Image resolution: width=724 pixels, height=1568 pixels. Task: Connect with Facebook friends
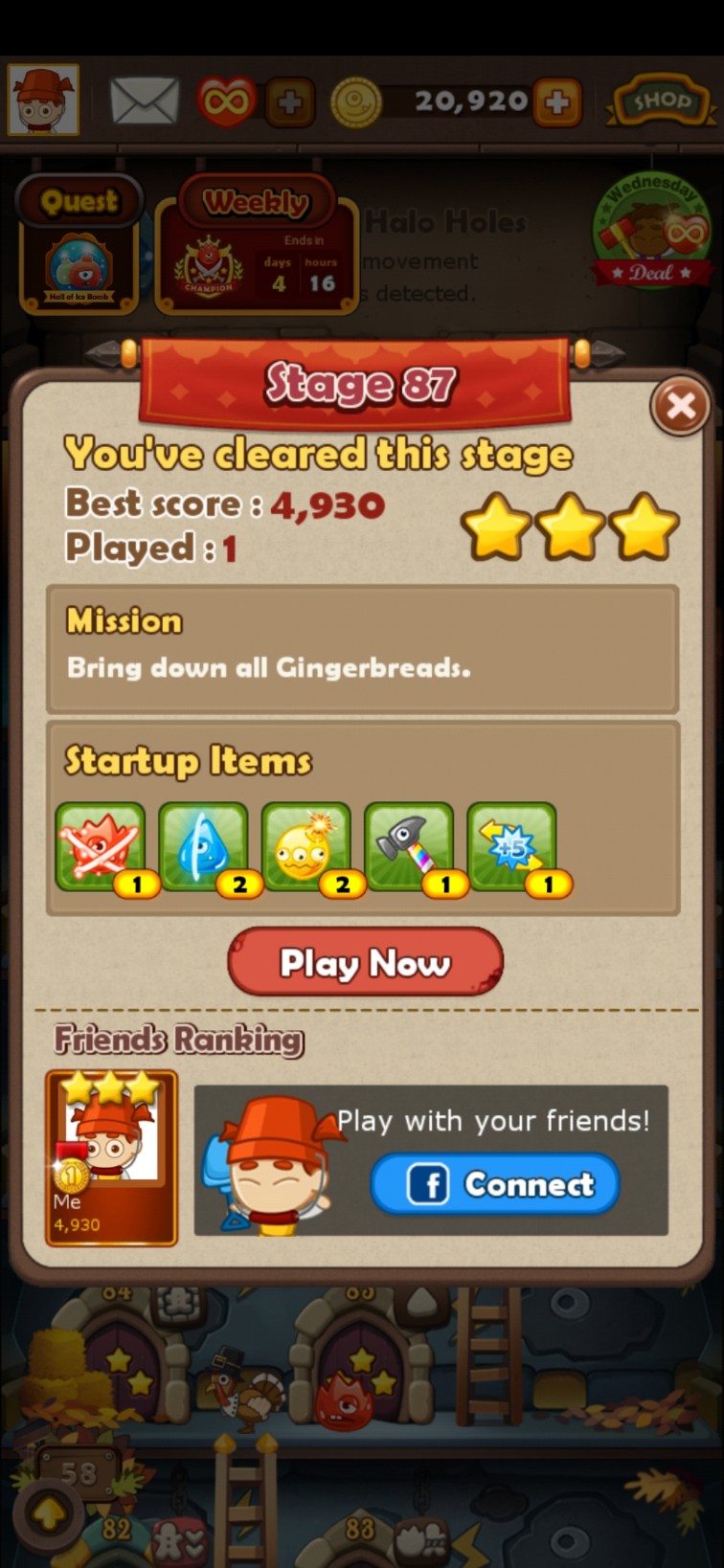[x=495, y=1184]
